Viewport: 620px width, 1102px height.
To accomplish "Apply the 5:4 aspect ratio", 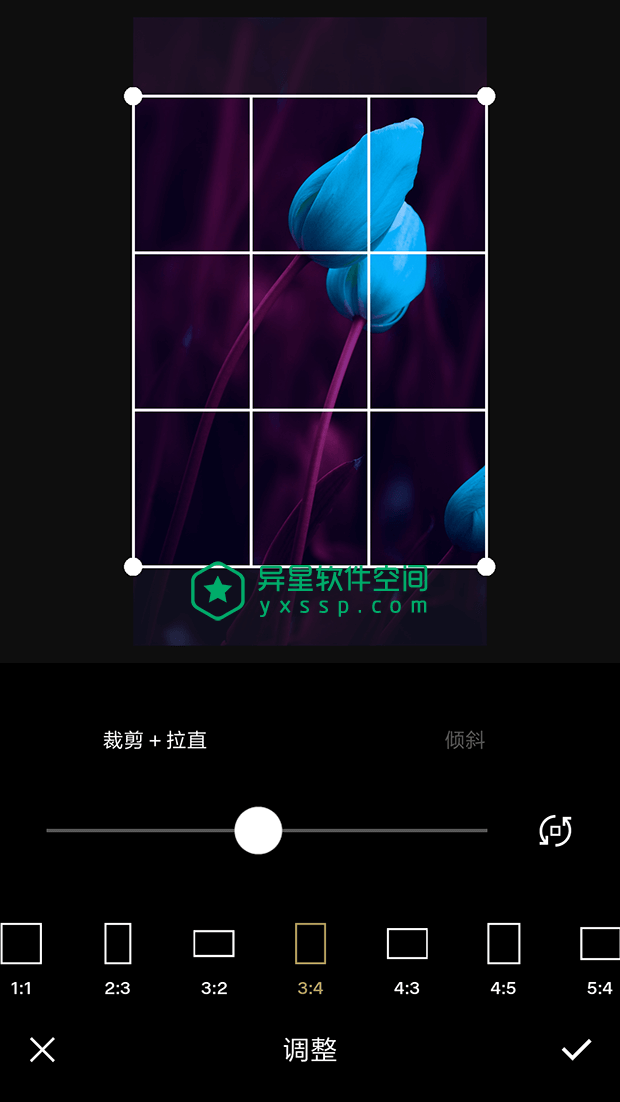I will click(599, 955).
